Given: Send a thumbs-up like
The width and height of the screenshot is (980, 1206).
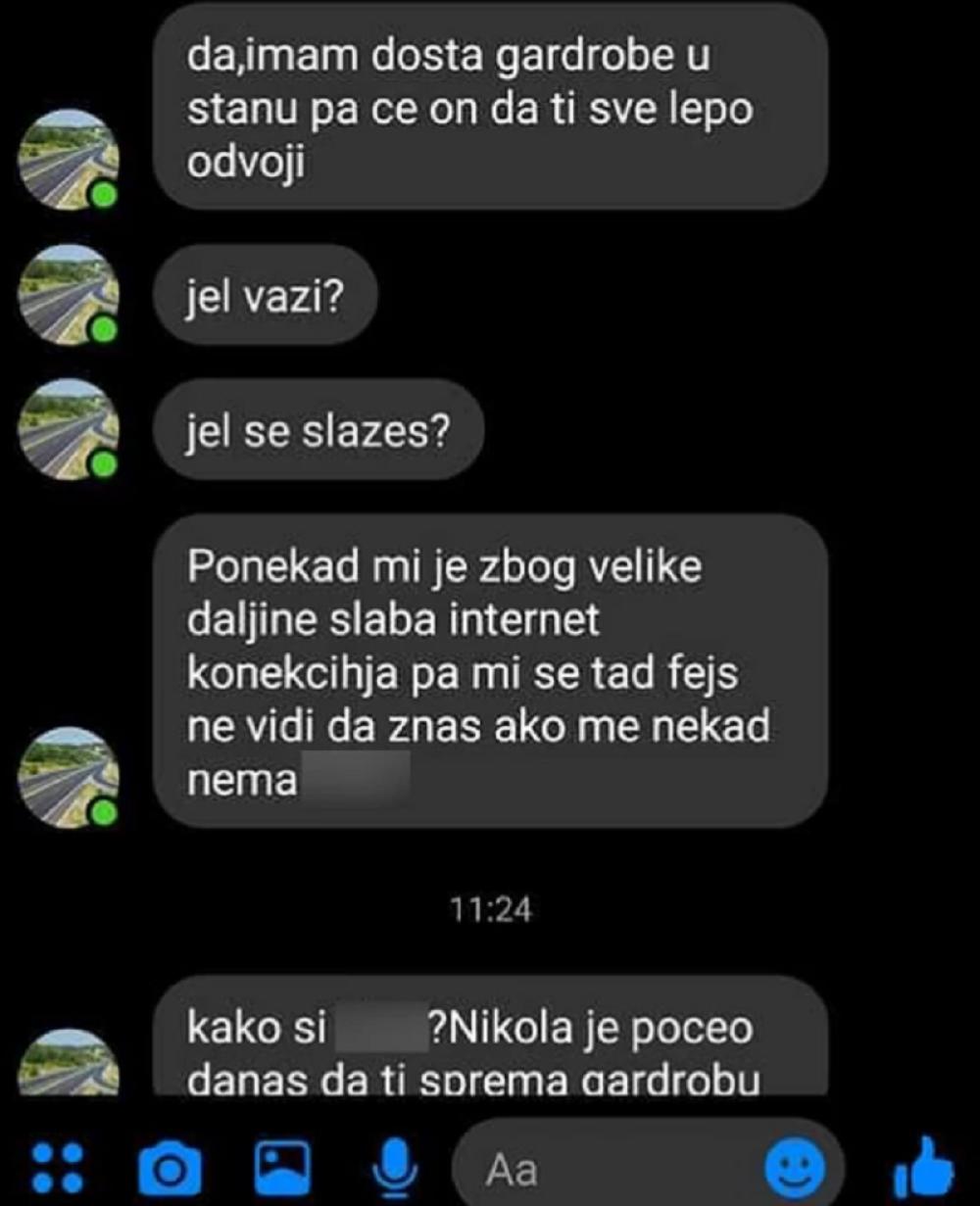Looking at the screenshot, I should click(x=923, y=1168).
